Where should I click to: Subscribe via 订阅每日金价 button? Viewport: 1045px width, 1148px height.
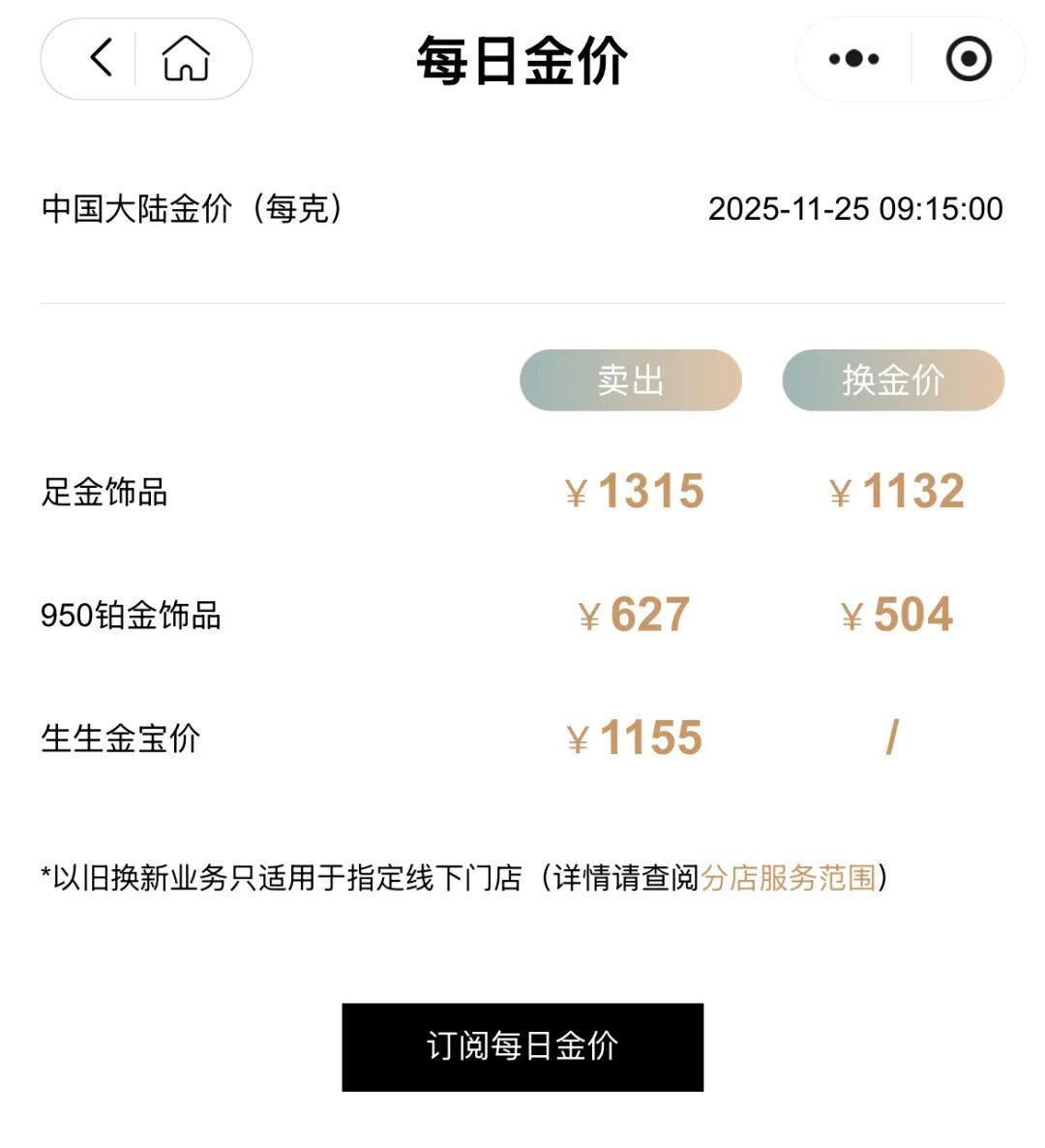(522, 1046)
